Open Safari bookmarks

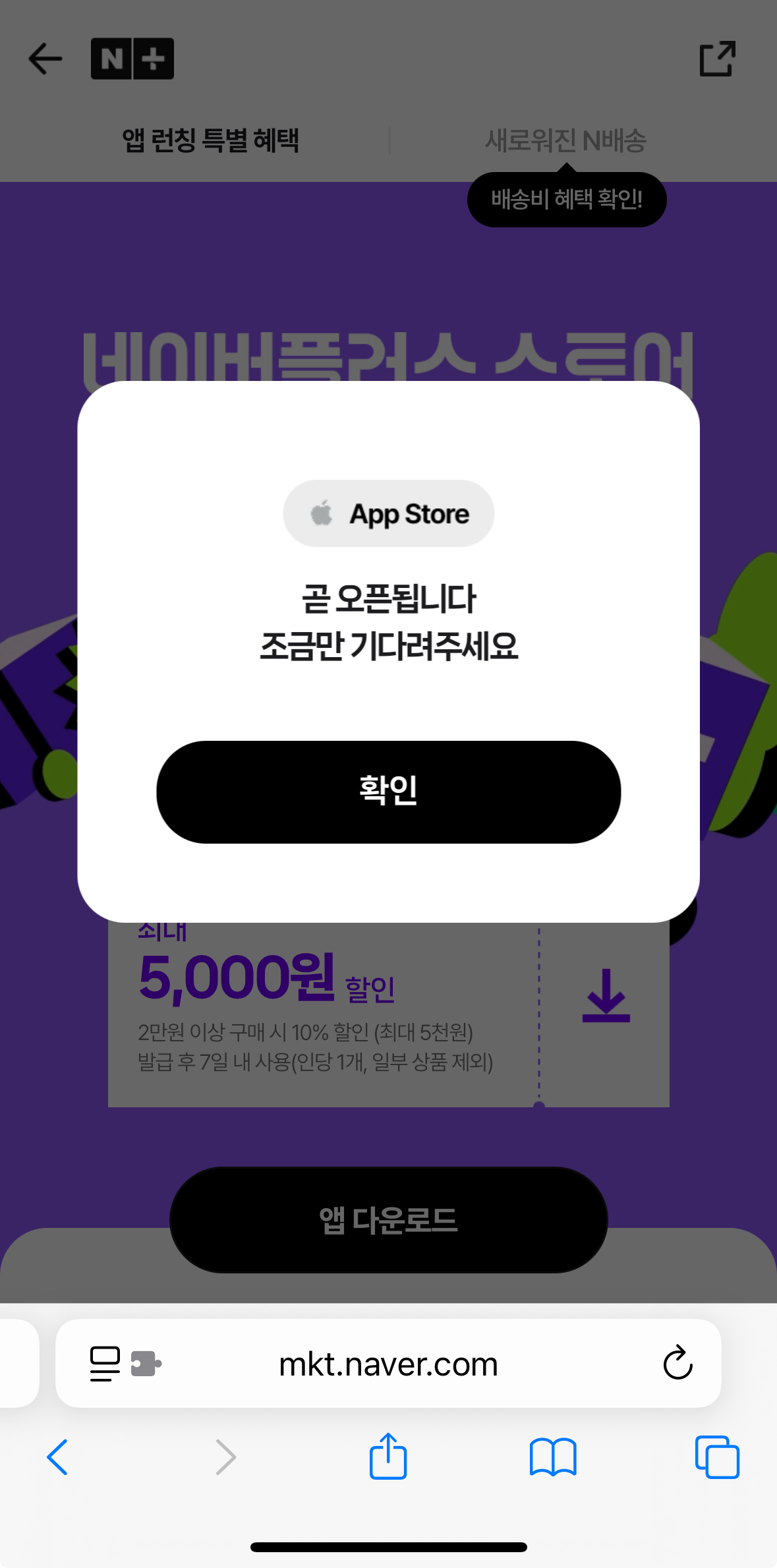(x=553, y=1457)
